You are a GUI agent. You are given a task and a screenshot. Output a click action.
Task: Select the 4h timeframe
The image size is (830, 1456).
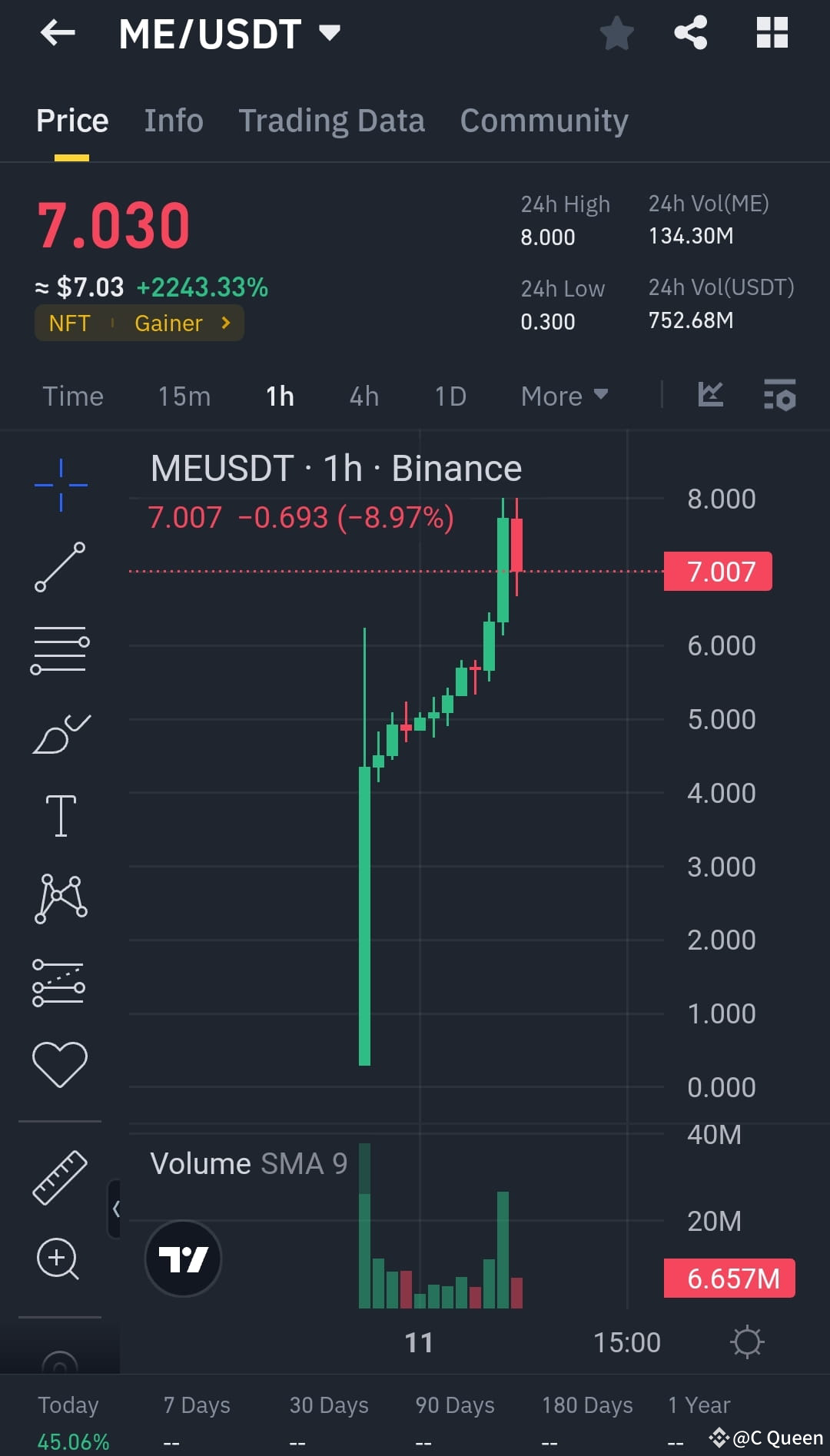[363, 395]
